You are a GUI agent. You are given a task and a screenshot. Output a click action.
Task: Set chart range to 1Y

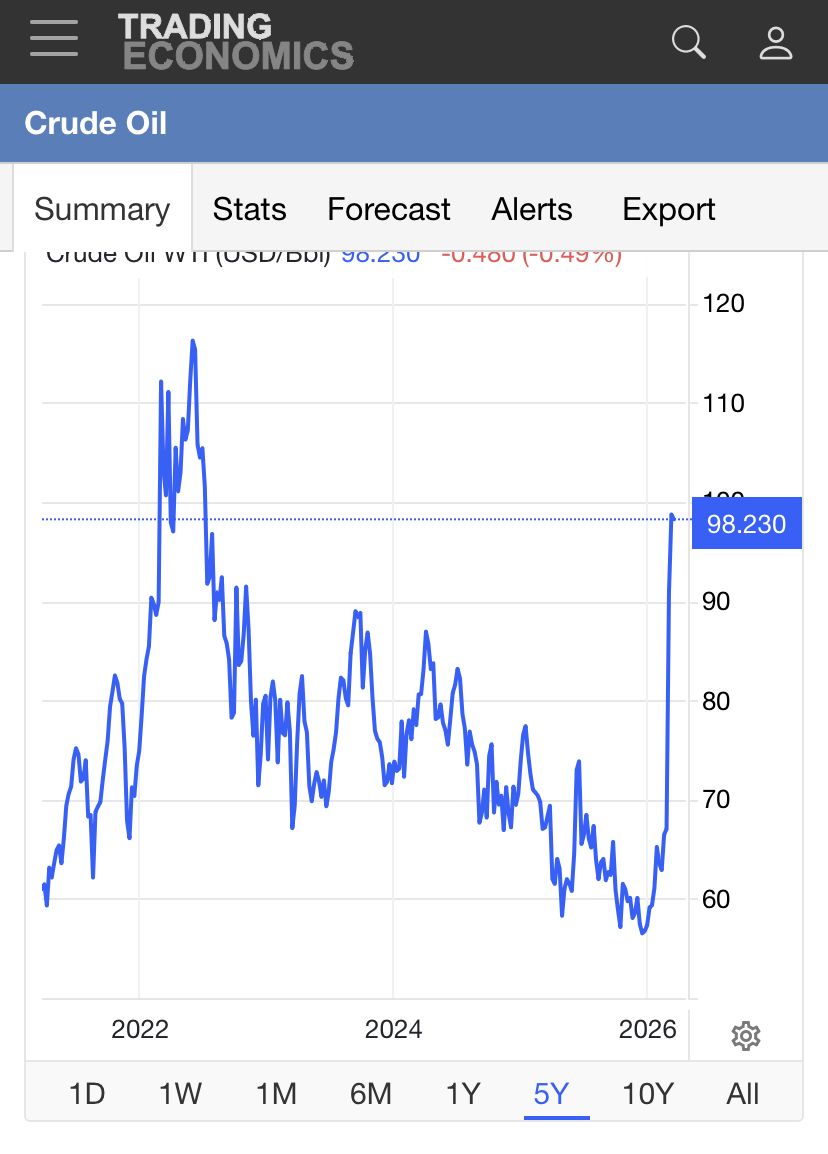point(463,1093)
